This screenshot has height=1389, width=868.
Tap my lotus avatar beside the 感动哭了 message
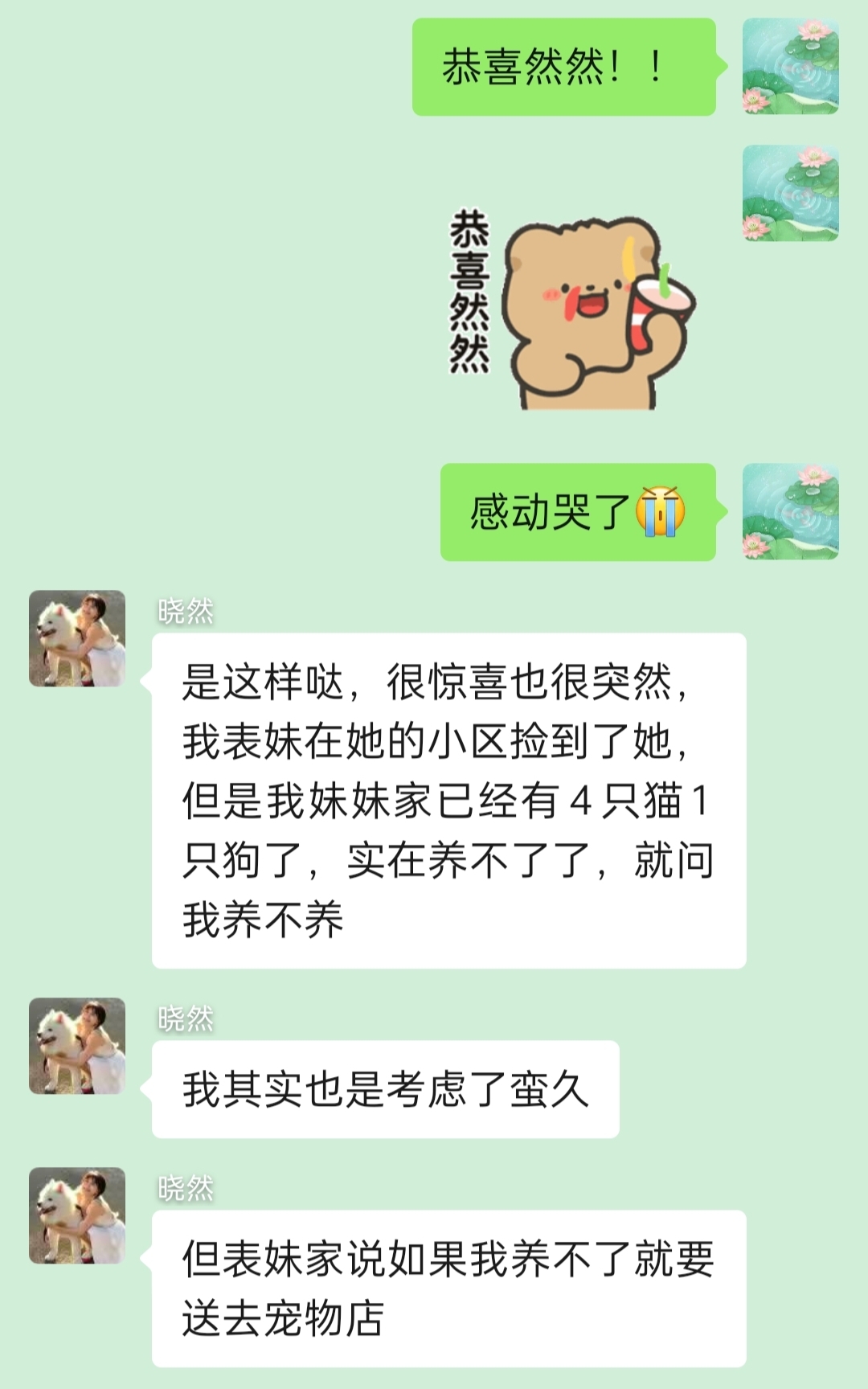pyautogui.click(x=790, y=511)
